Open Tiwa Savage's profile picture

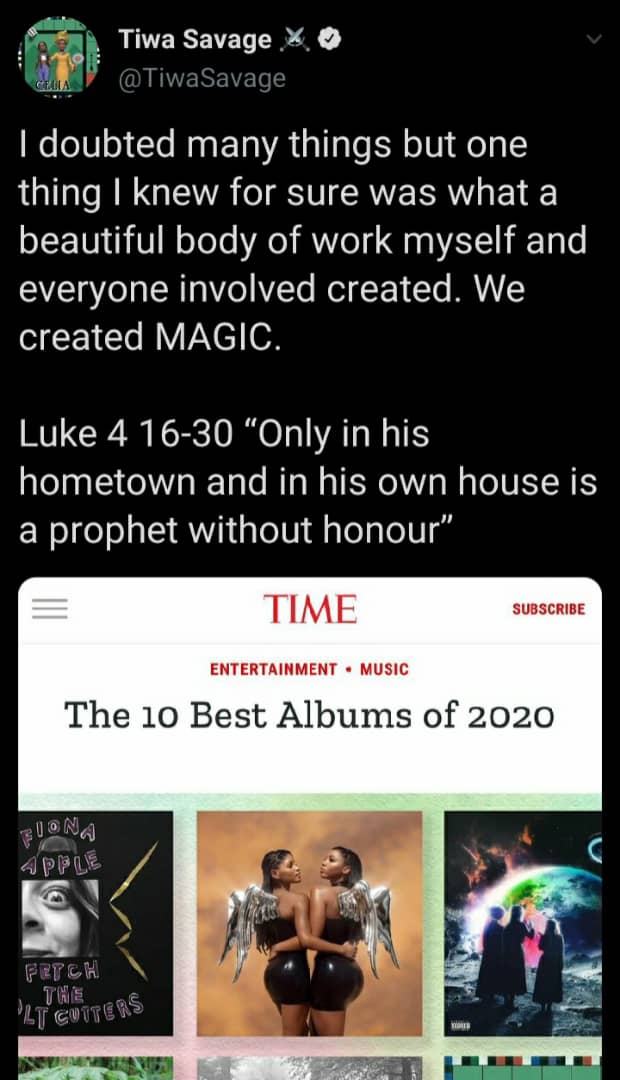60,57
